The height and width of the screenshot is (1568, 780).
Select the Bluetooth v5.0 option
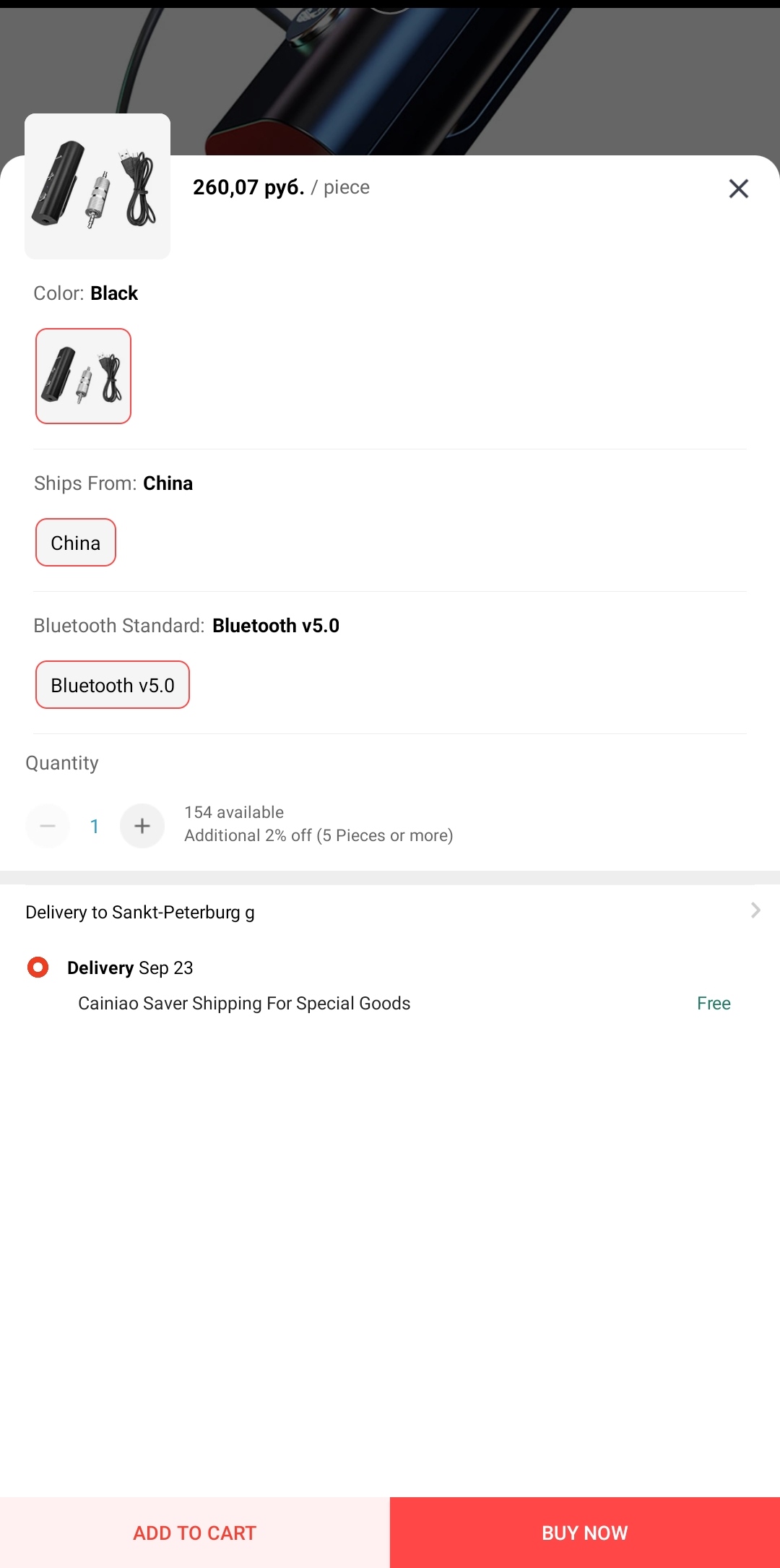[113, 685]
